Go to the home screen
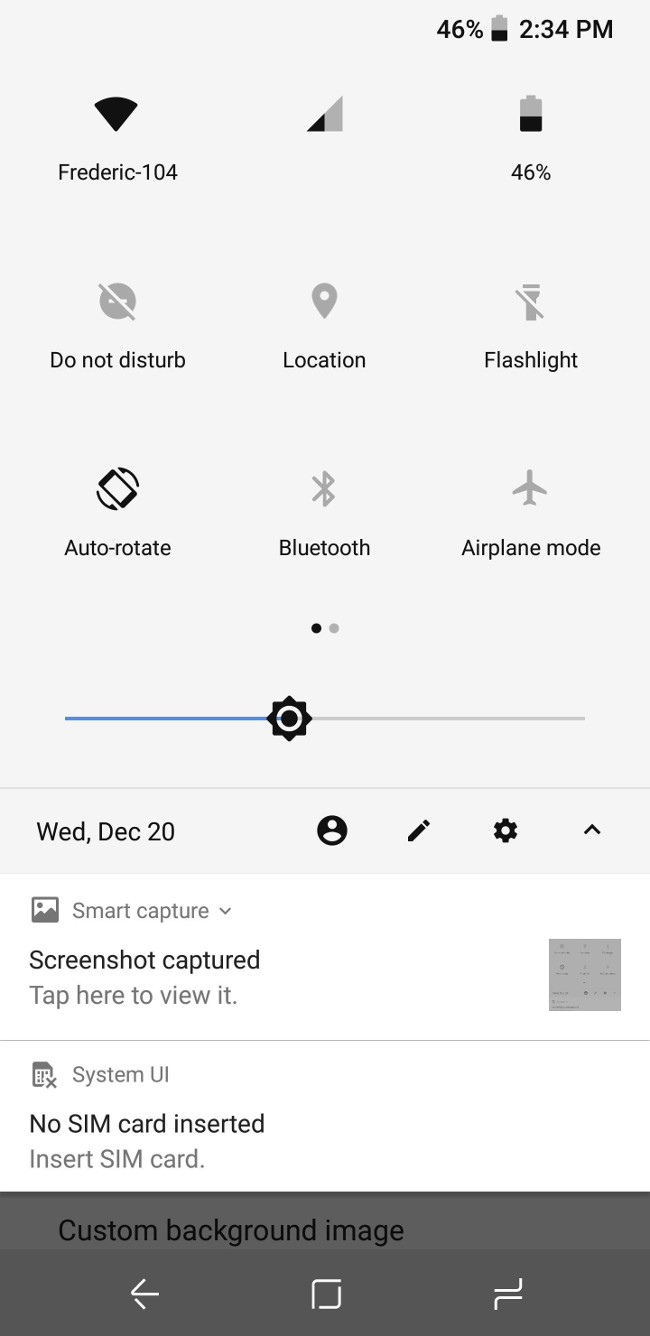The width and height of the screenshot is (650, 1336). (325, 1295)
